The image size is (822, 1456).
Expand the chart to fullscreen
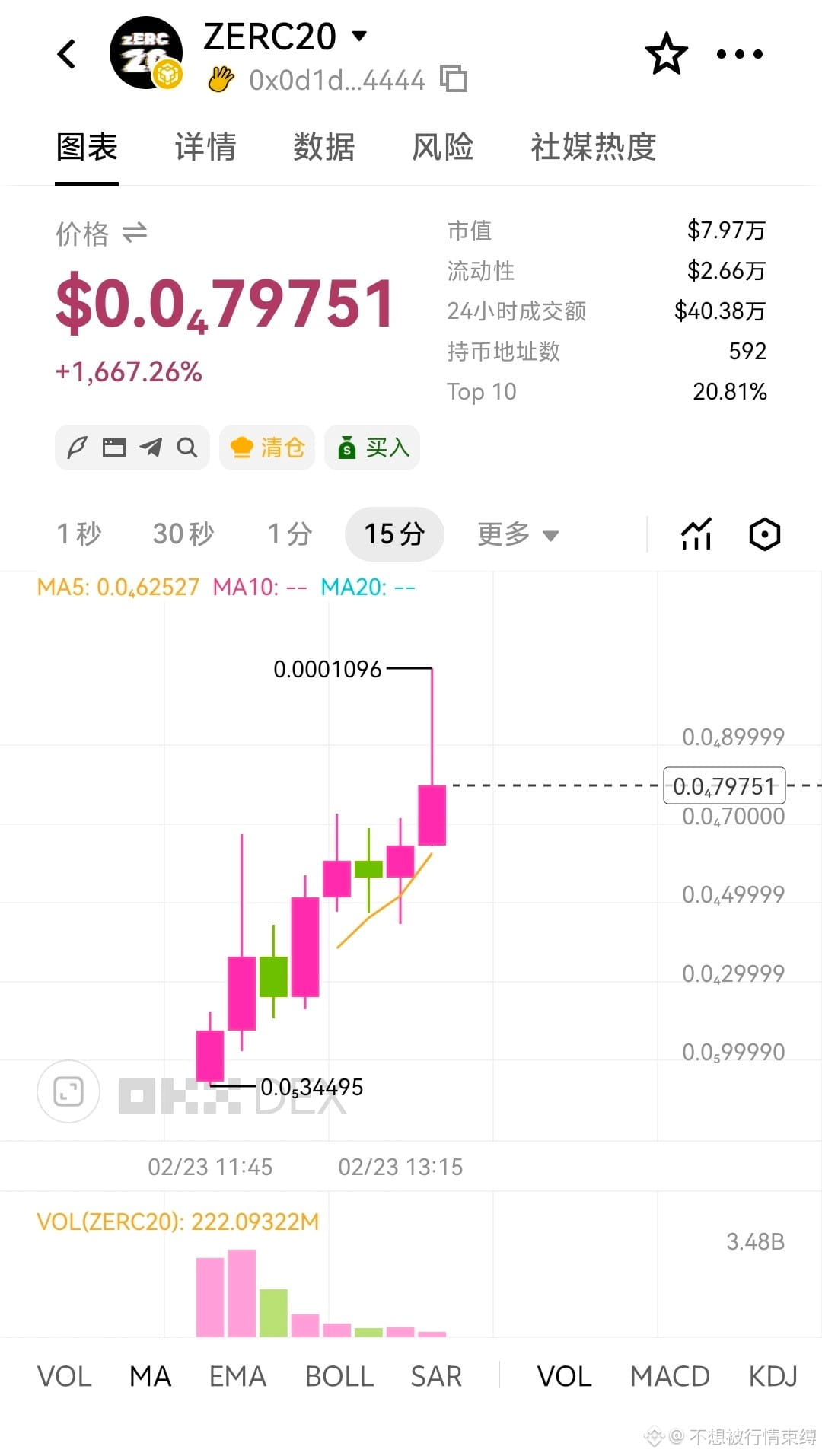pyautogui.click(x=68, y=1091)
